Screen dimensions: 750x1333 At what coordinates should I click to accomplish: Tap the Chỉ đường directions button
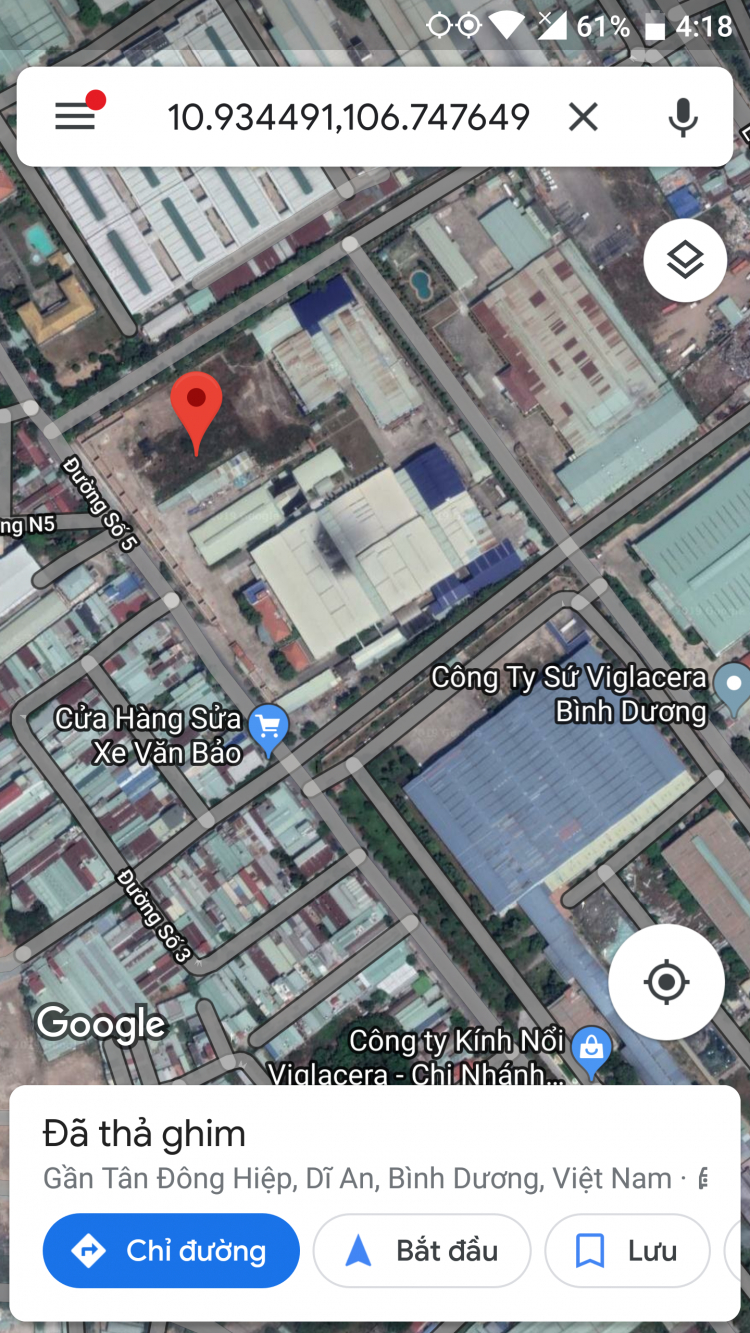[x=171, y=1250]
